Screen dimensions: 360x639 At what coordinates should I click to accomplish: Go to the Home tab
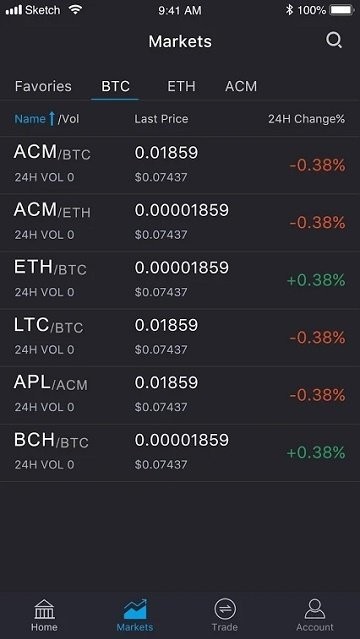[x=44, y=615]
